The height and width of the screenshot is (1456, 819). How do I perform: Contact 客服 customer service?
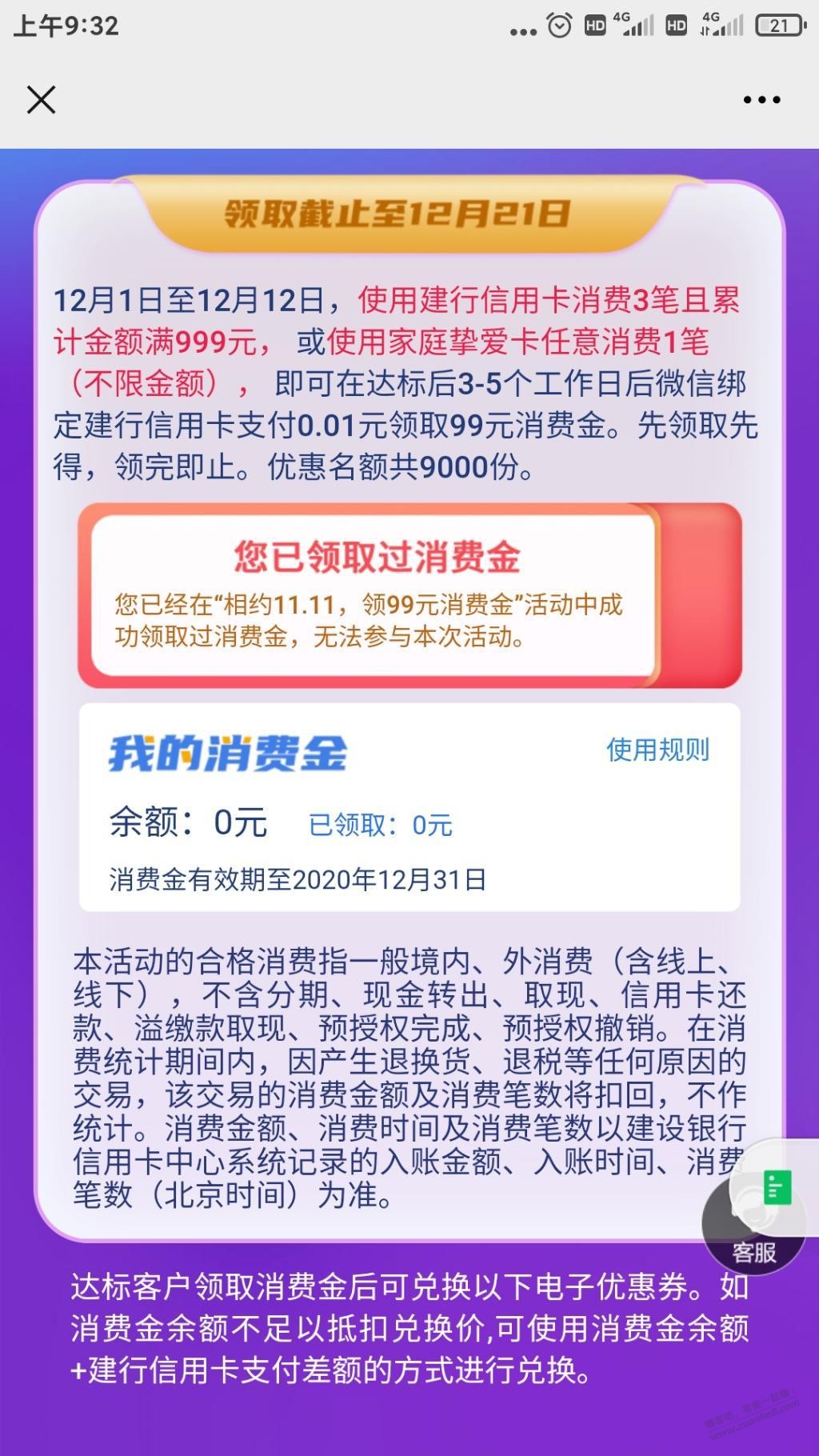pyautogui.click(x=754, y=1222)
